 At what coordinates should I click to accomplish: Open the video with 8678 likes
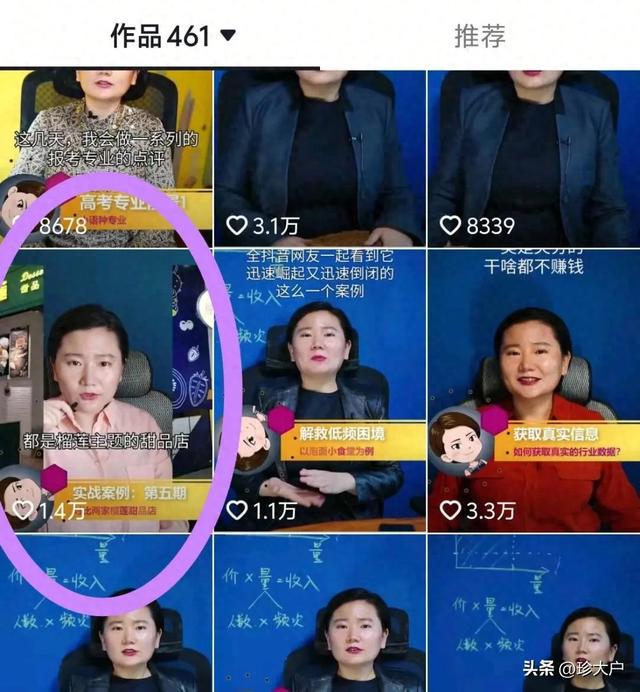coord(106,155)
